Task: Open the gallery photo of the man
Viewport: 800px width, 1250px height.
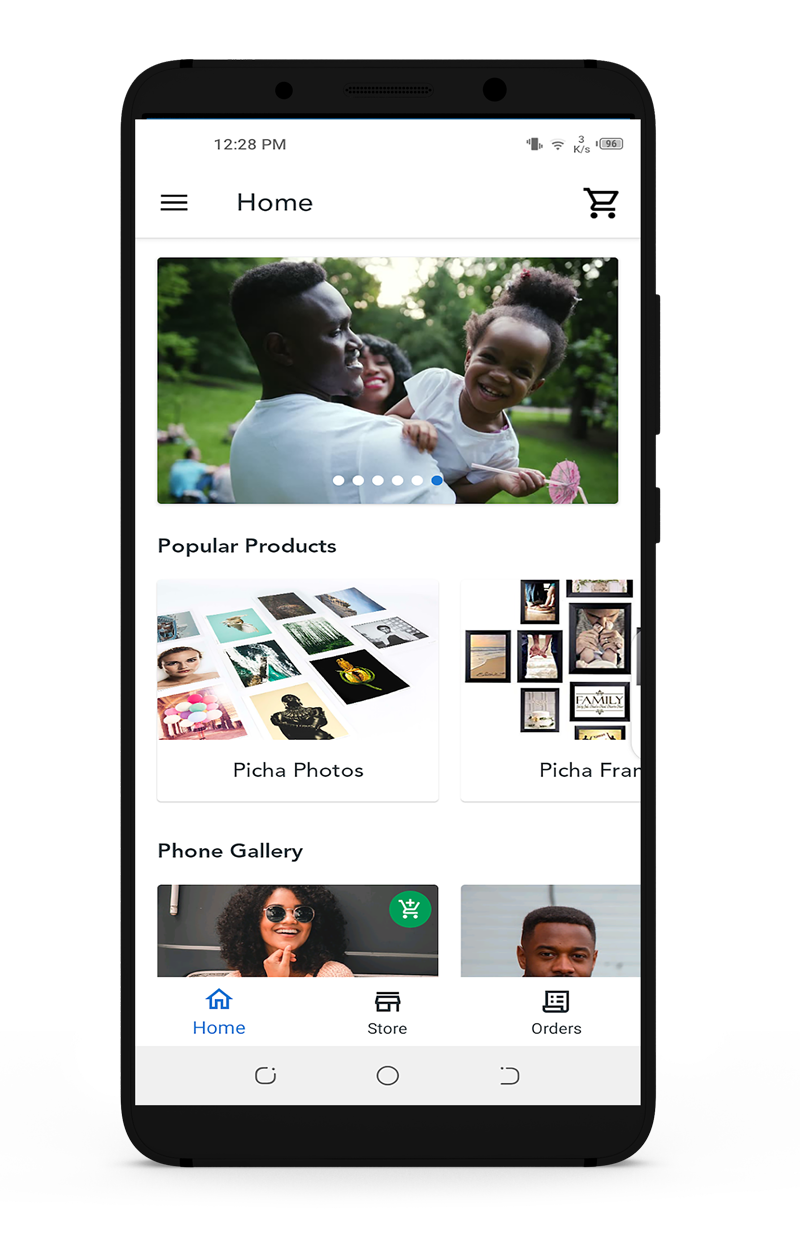Action: [550, 932]
